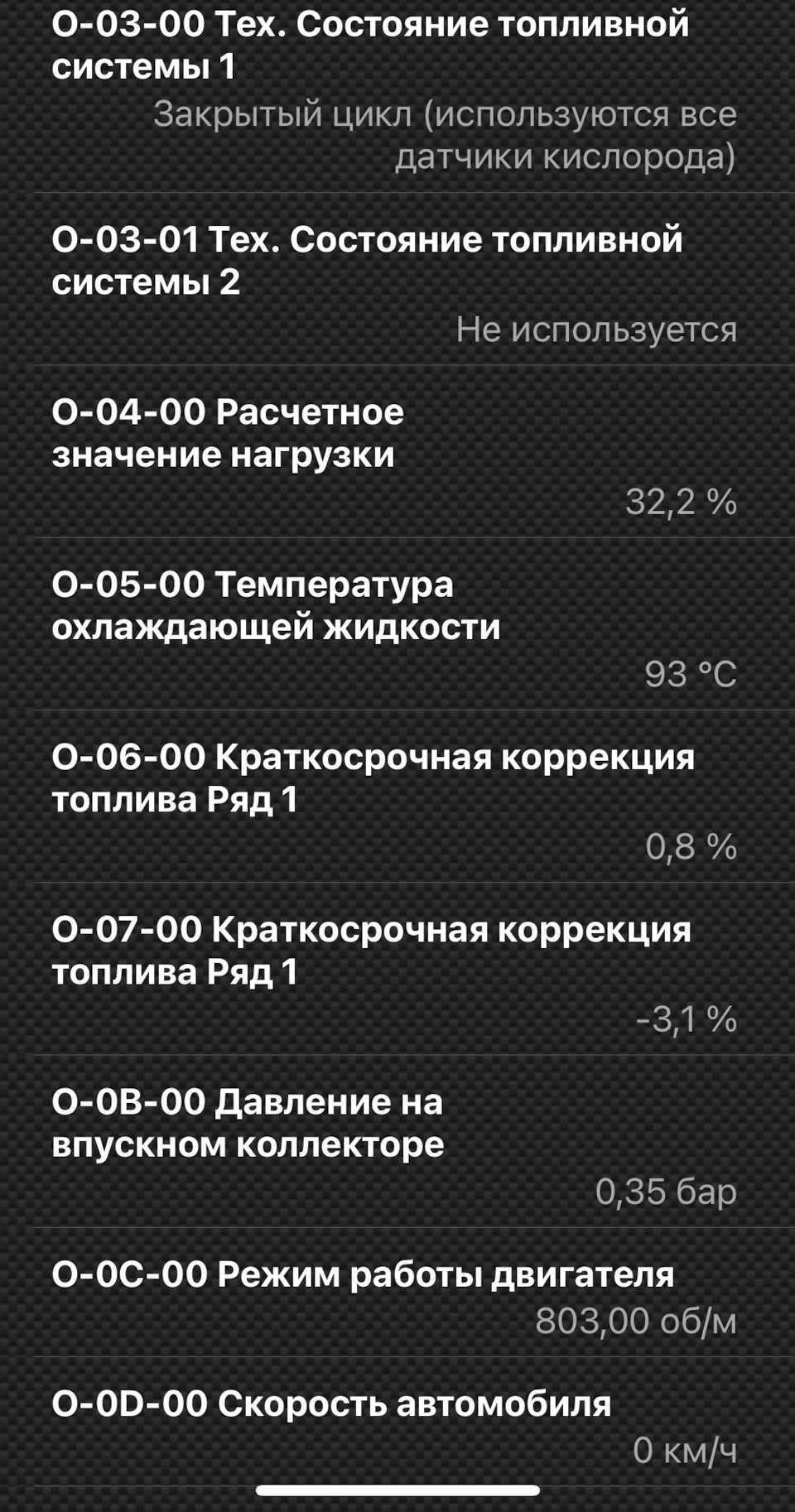Viewport: 795px width, 1512px height.
Task: Select O-0B-00 Давление на впускном коллекторе
Action: pos(248,1122)
